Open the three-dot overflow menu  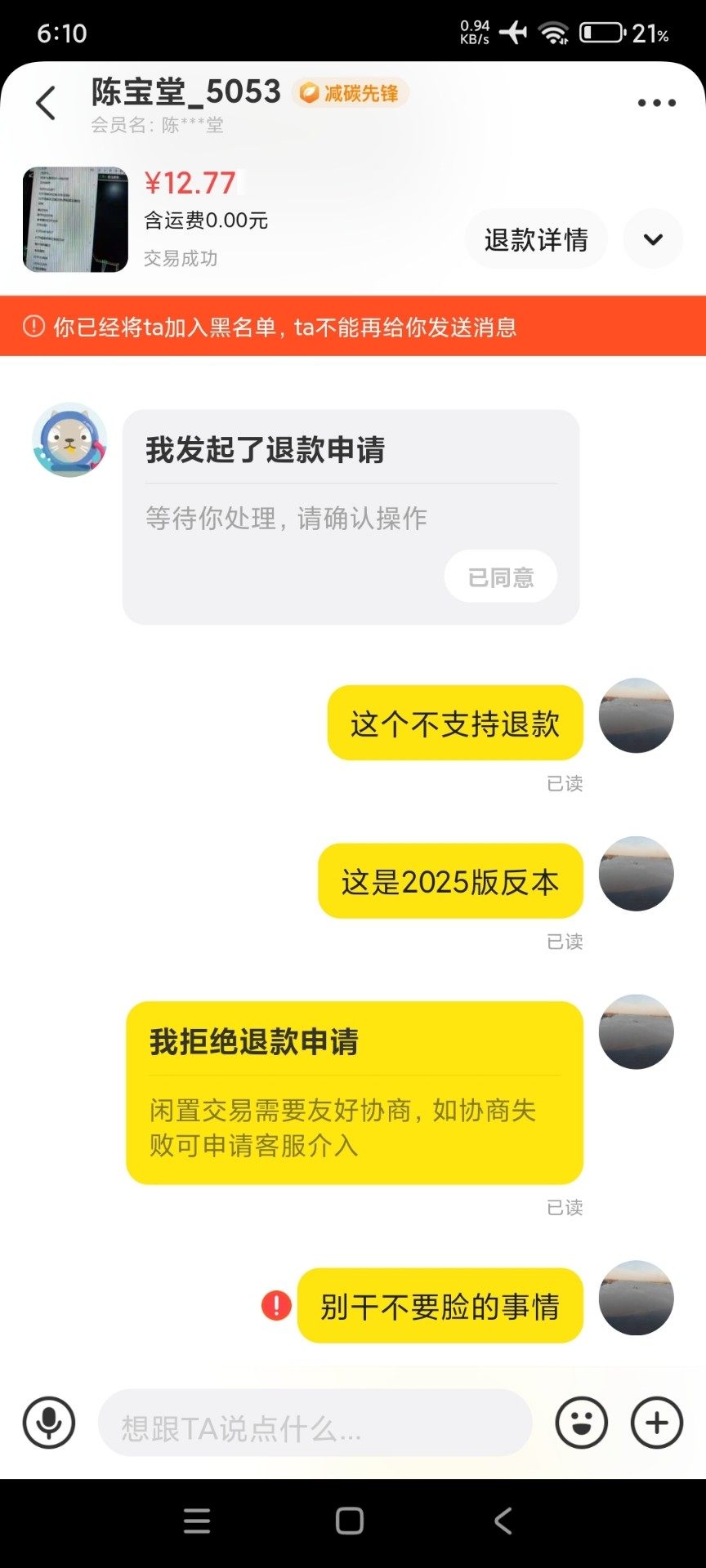tap(656, 104)
